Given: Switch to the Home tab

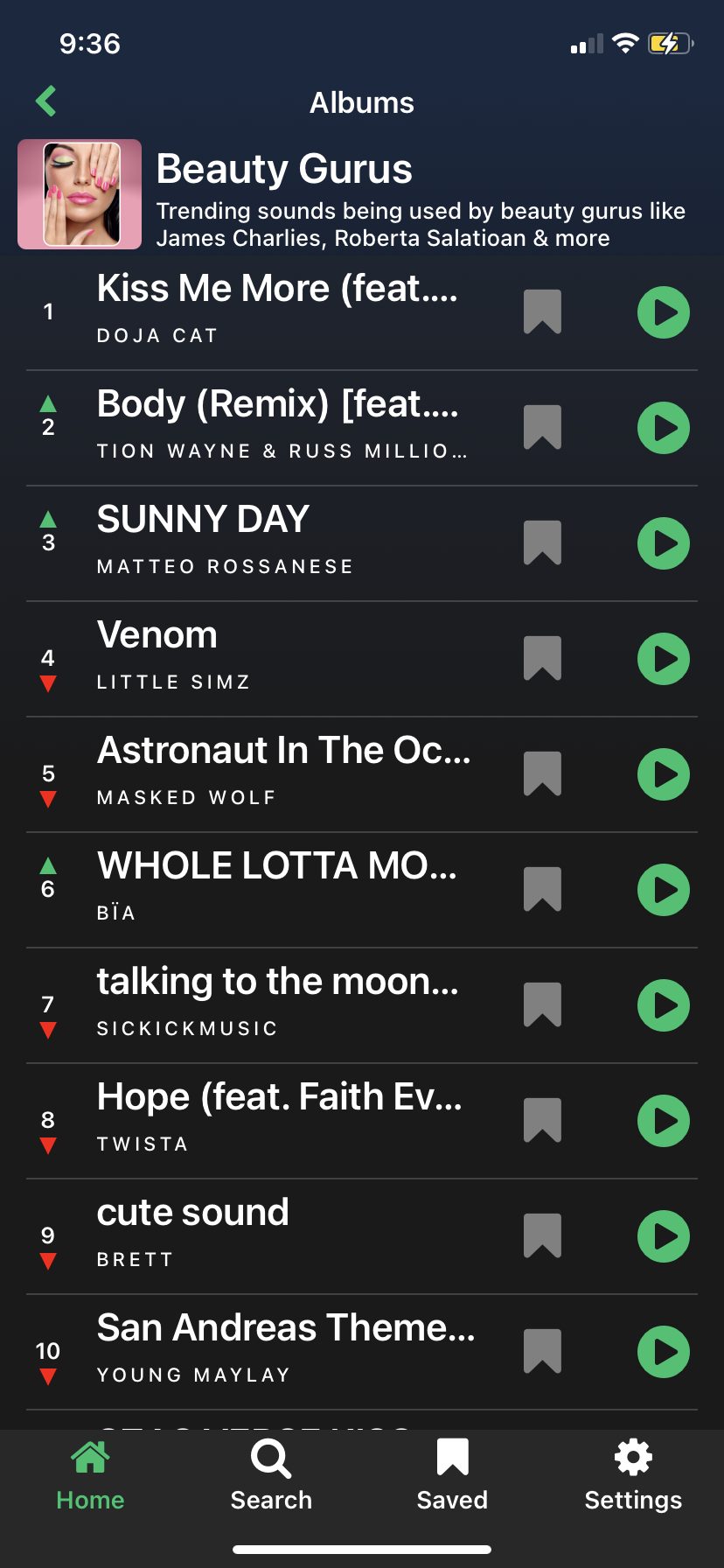Looking at the screenshot, I should tap(90, 1475).
